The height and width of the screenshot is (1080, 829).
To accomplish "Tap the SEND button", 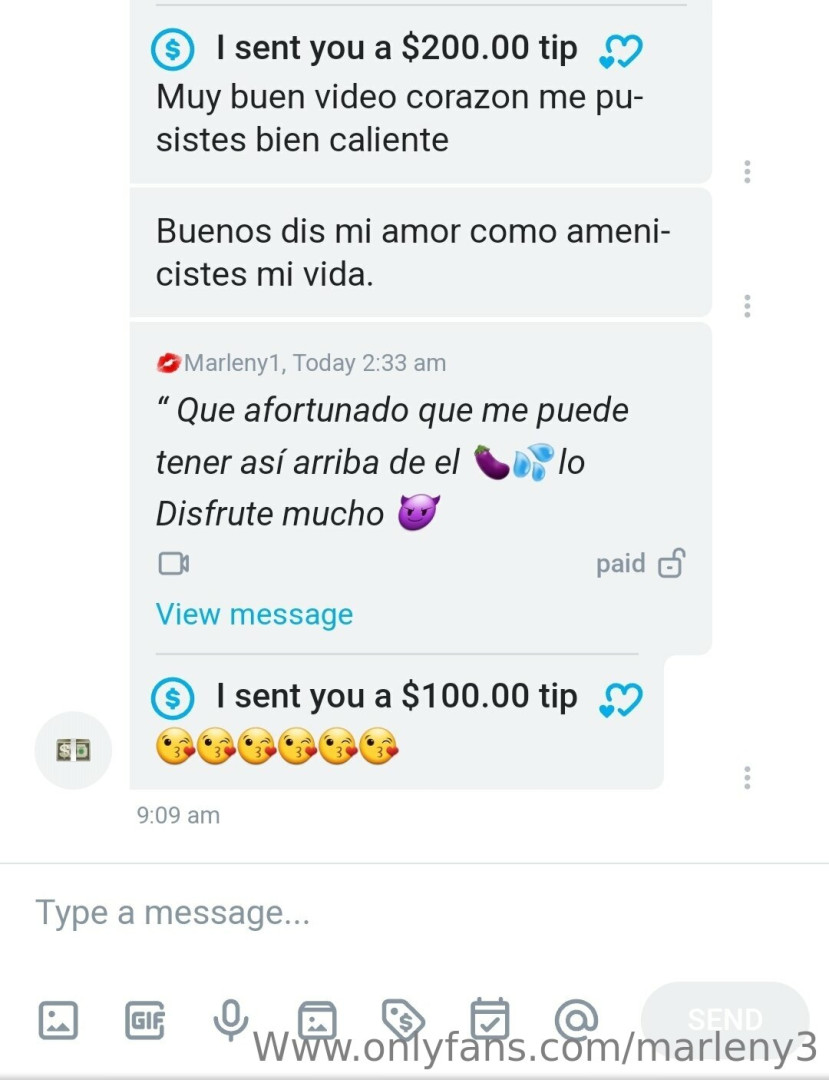I will point(725,1019).
